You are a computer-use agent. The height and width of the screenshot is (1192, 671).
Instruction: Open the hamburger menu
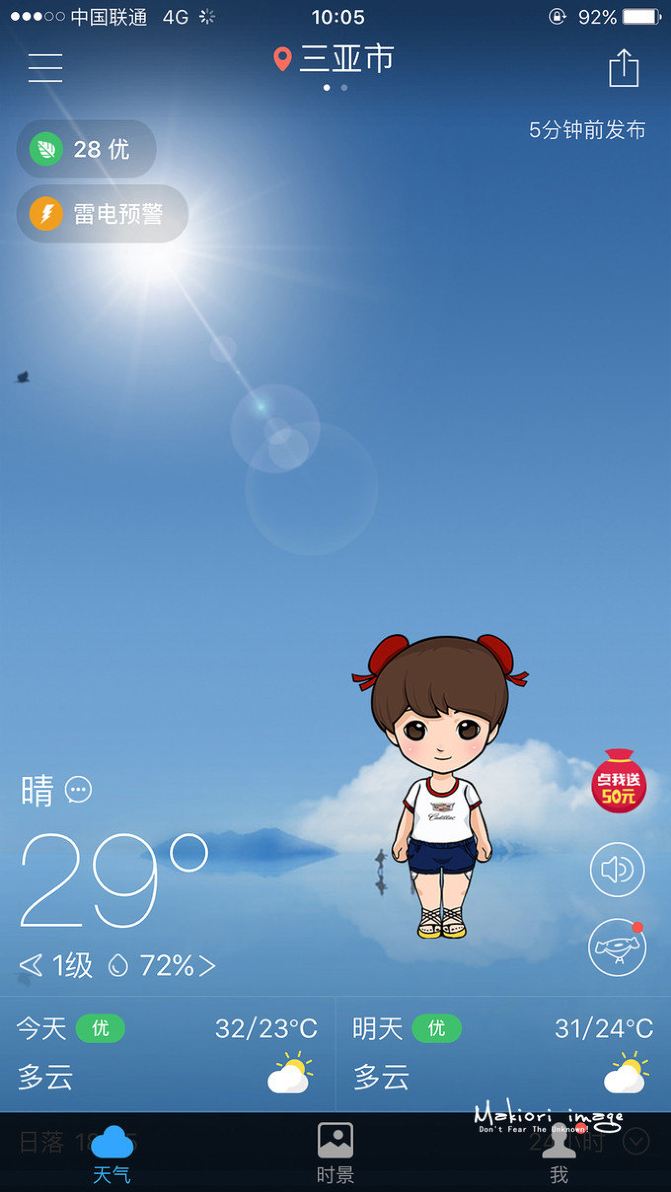(45, 67)
